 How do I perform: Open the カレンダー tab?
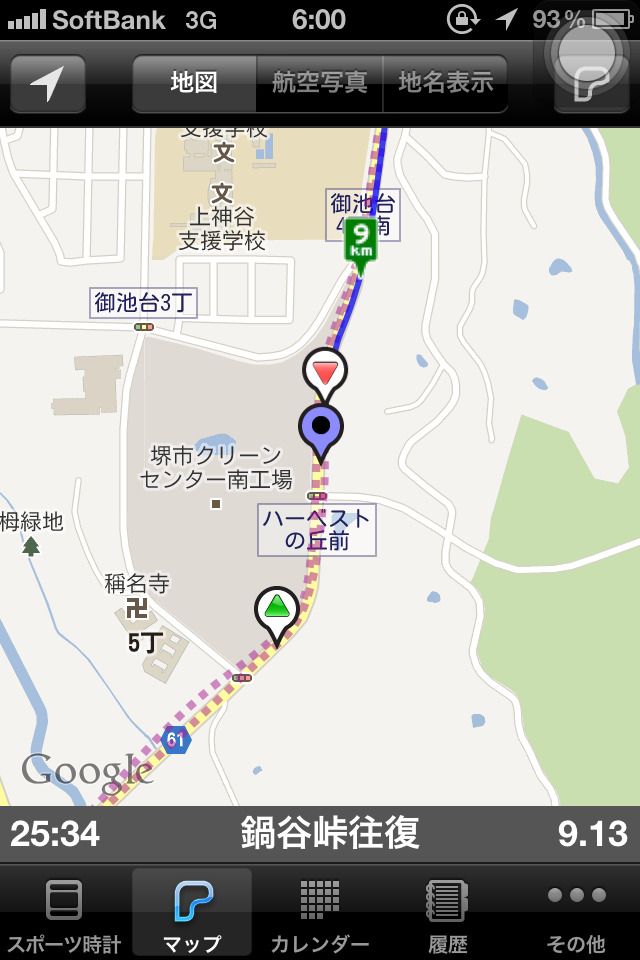[x=320, y=913]
